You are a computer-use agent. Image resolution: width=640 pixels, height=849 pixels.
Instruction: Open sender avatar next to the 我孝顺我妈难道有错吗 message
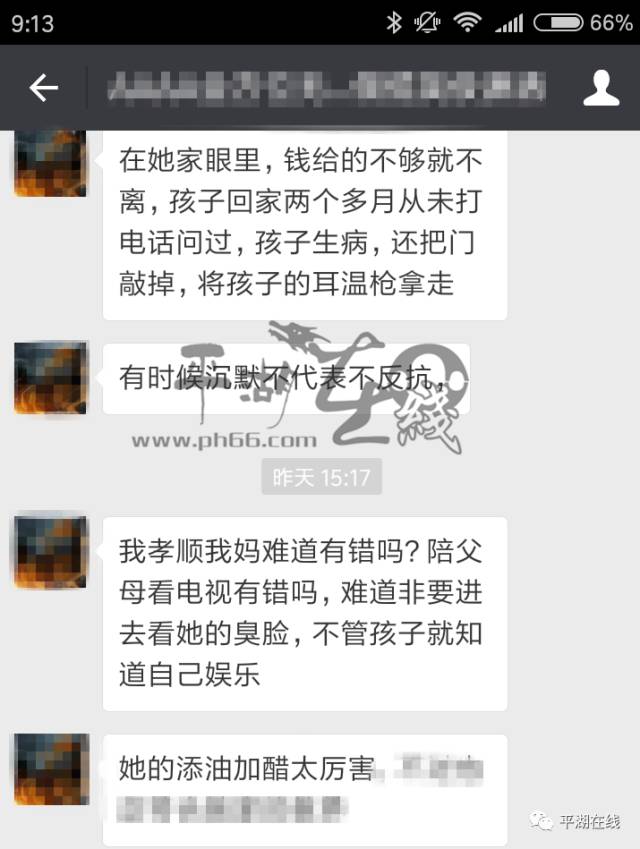click(x=50, y=552)
